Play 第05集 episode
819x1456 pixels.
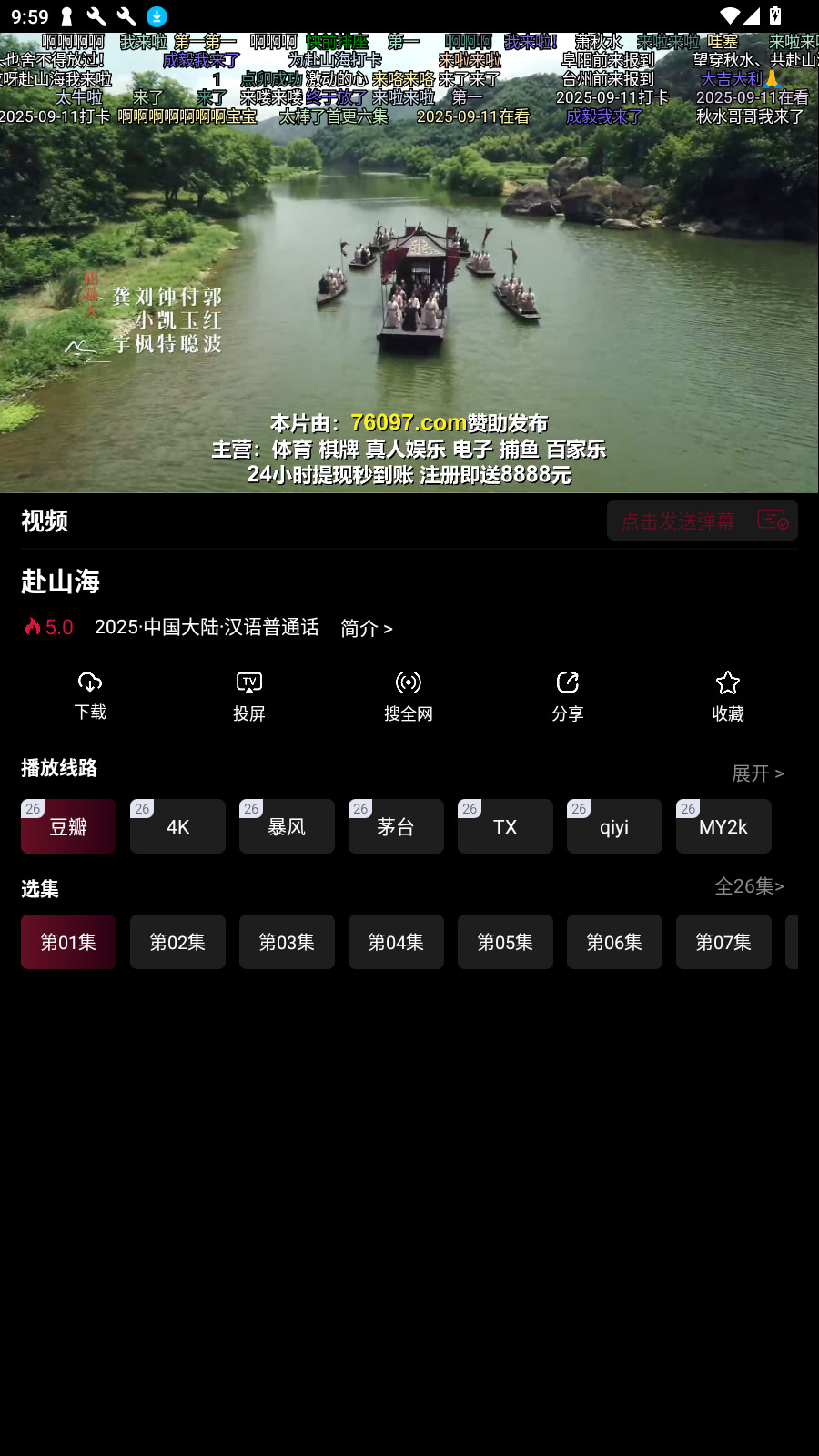(505, 941)
